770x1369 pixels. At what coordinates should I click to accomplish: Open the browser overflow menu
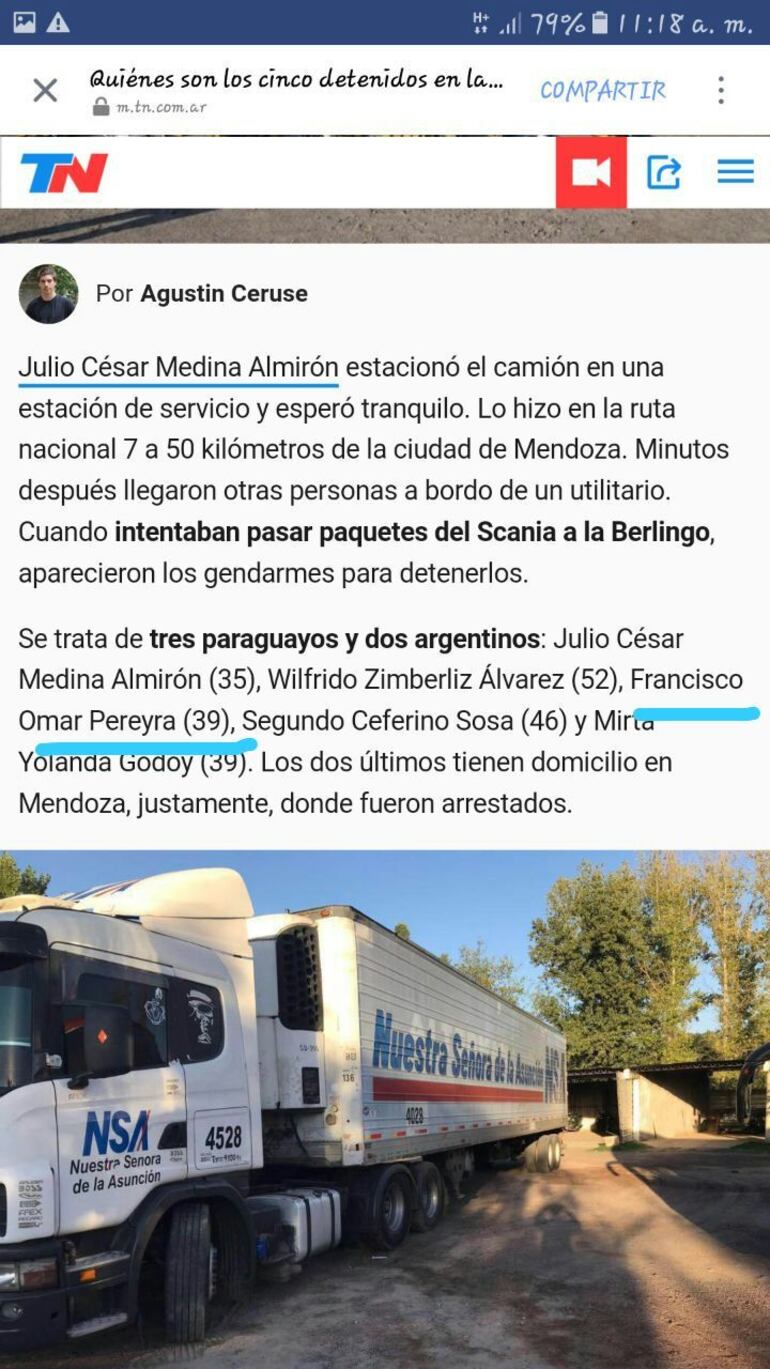click(x=720, y=91)
